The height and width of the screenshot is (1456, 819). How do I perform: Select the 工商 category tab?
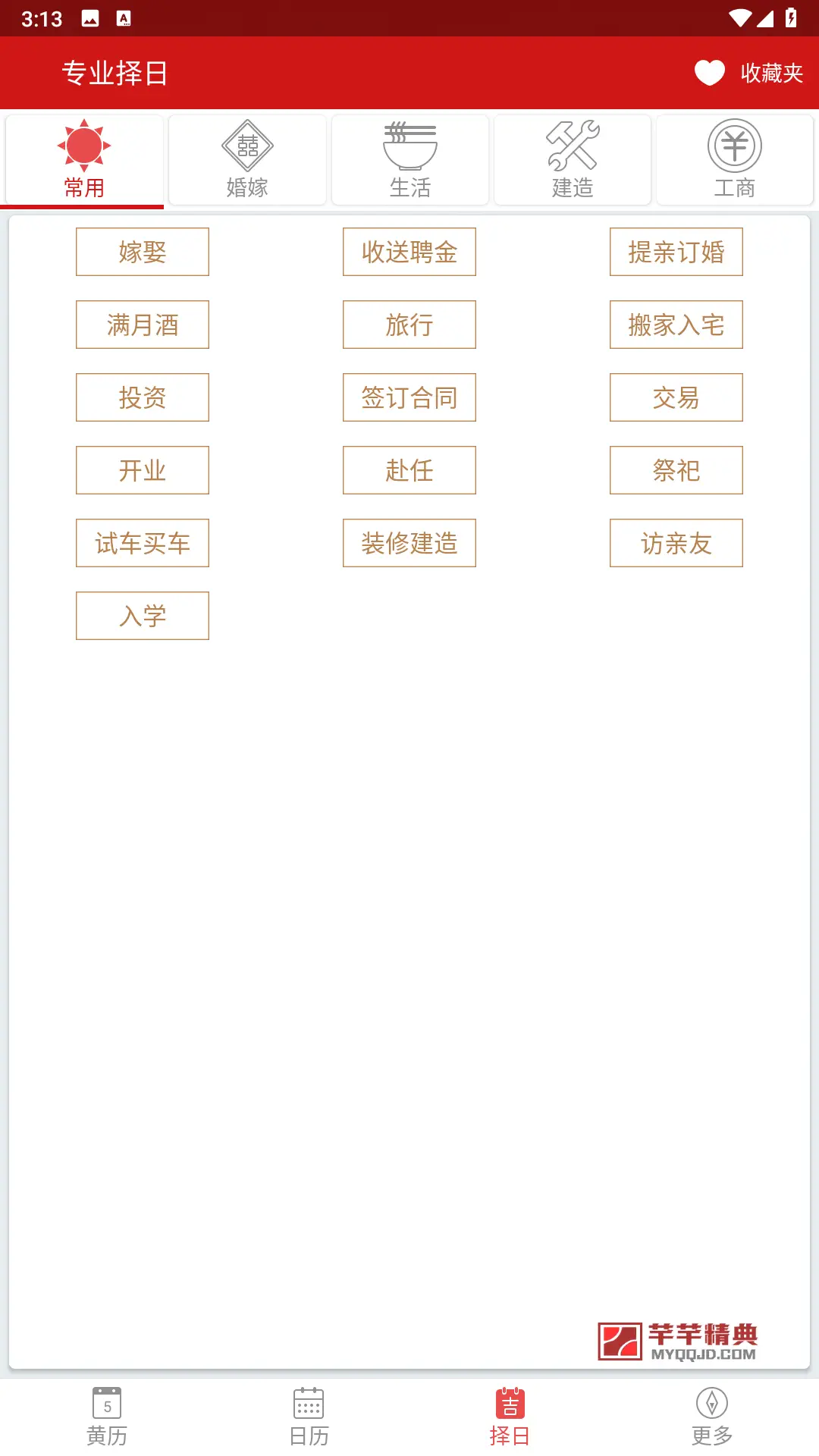[x=735, y=159]
